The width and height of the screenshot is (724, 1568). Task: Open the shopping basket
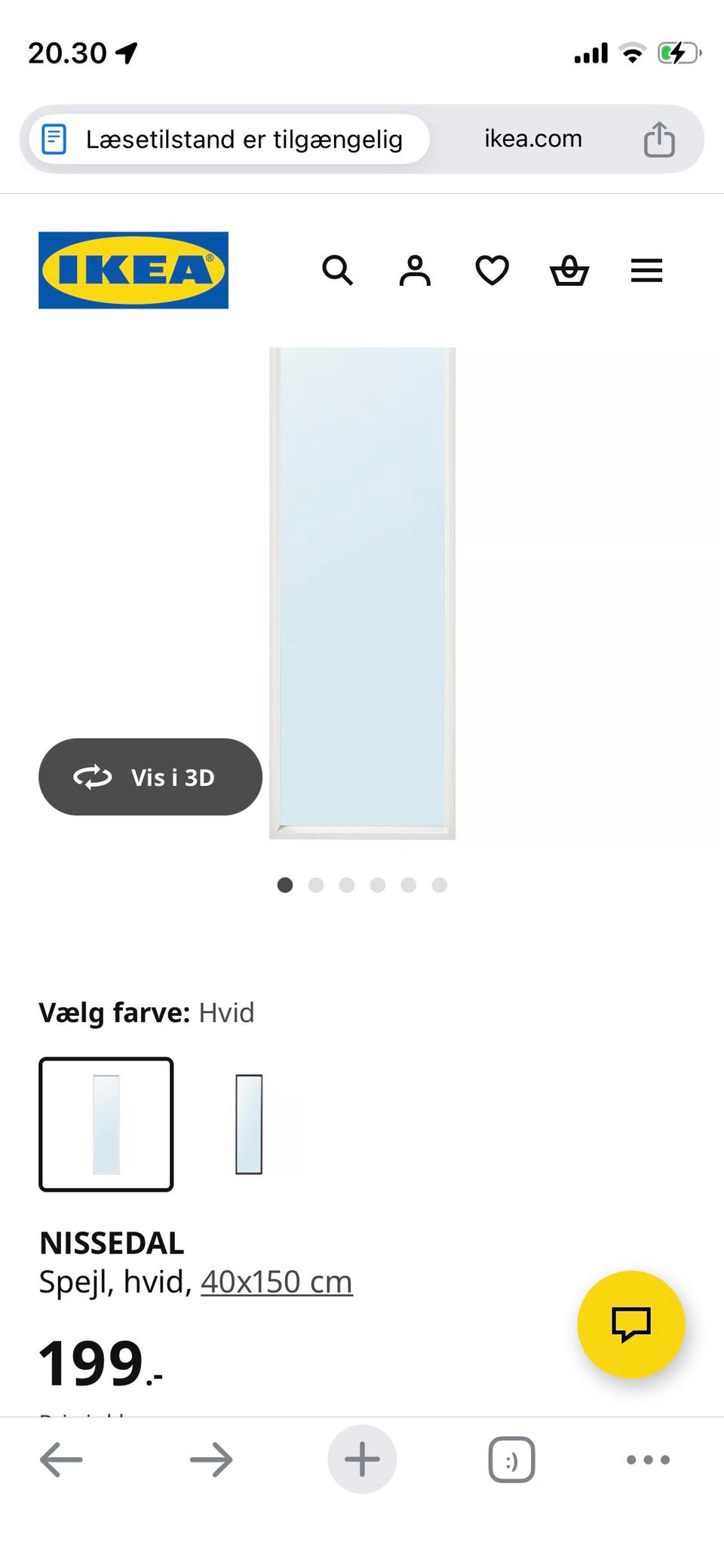569,270
